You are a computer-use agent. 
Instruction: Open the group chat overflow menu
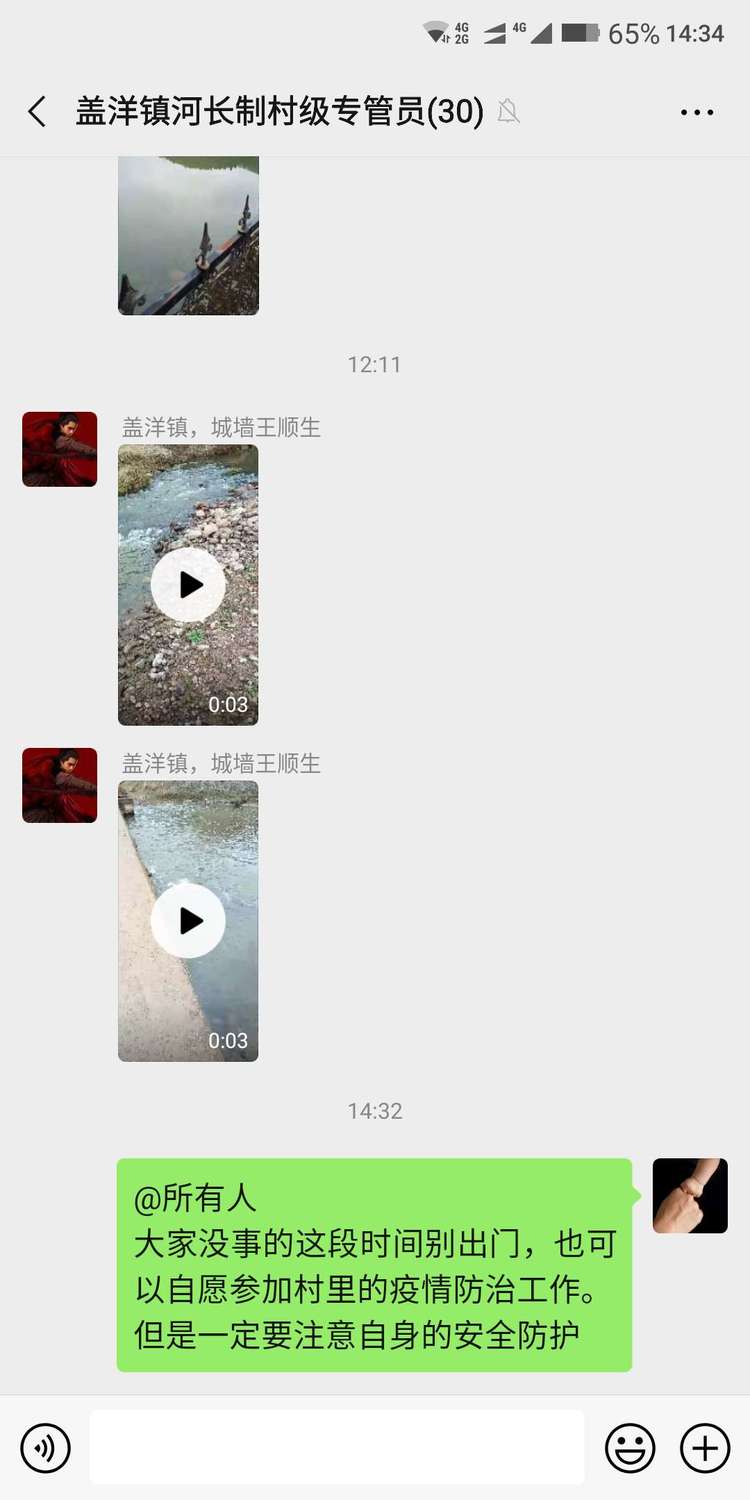[697, 112]
